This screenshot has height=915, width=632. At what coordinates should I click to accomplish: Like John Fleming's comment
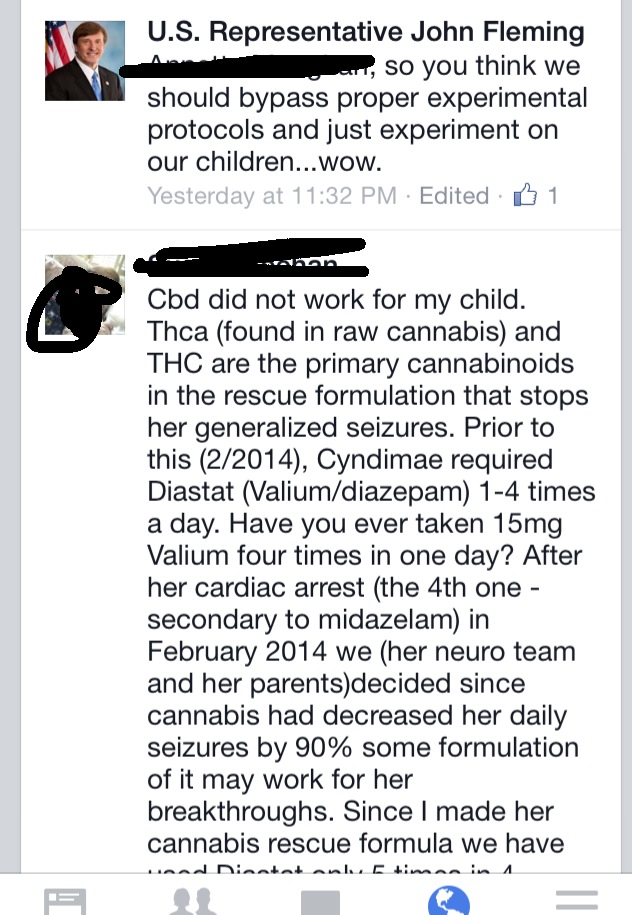(525, 196)
